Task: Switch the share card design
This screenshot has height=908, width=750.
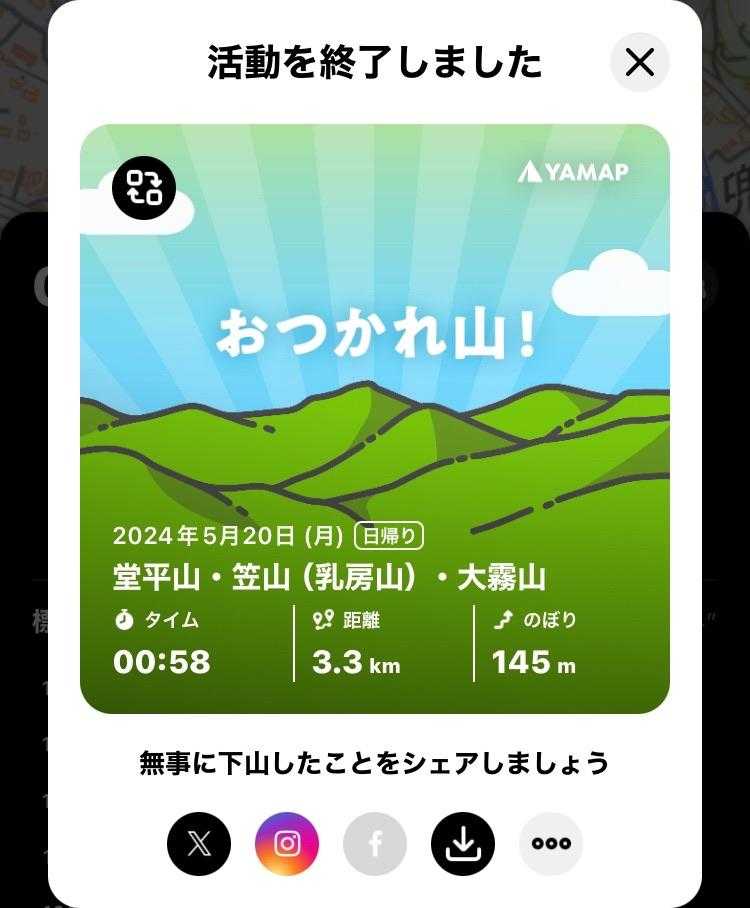Action: tap(144, 187)
